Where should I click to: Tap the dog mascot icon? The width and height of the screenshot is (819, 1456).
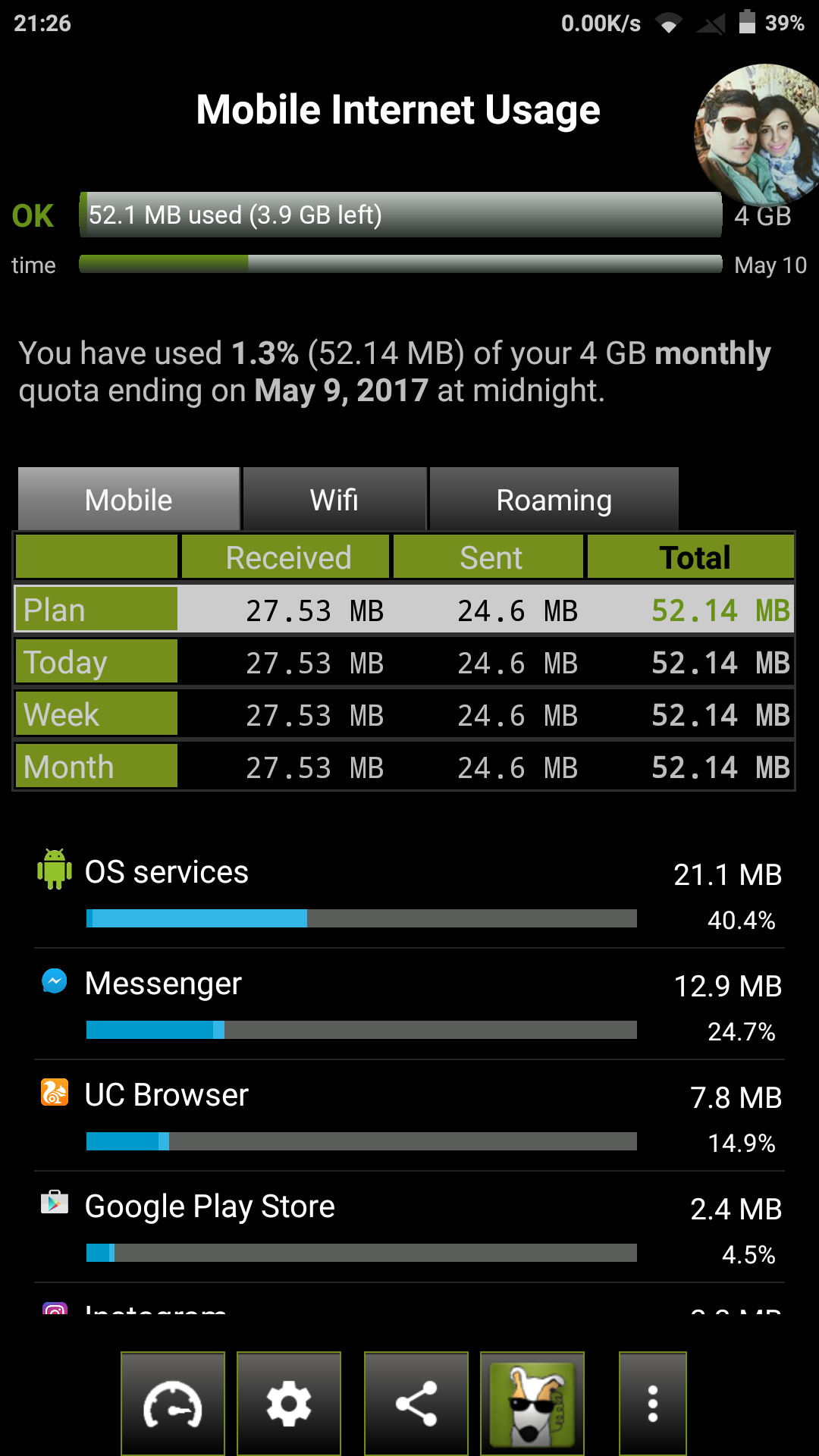pyautogui.click(x=532, y=1404)
